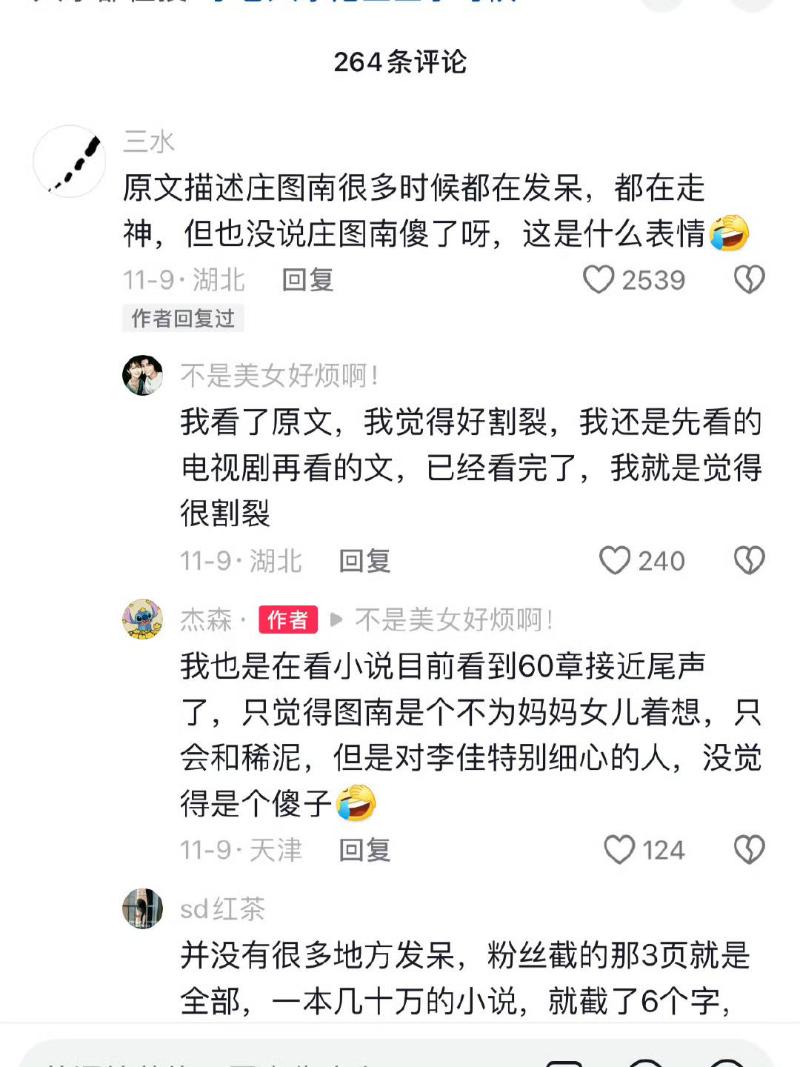
Task: Reply to 三水's comment
Action: tap(307, 280)
